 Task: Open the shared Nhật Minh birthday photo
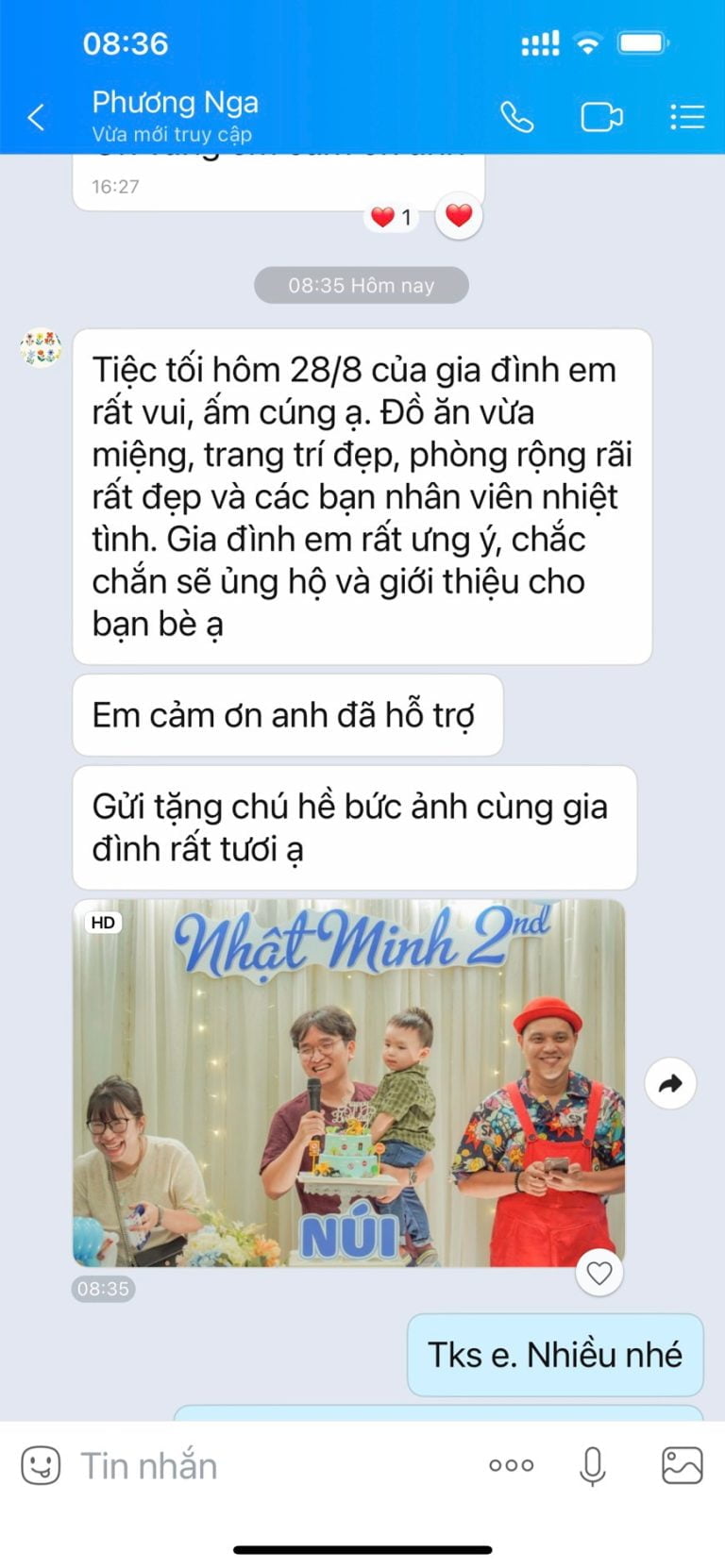(x=349, y=1082)
